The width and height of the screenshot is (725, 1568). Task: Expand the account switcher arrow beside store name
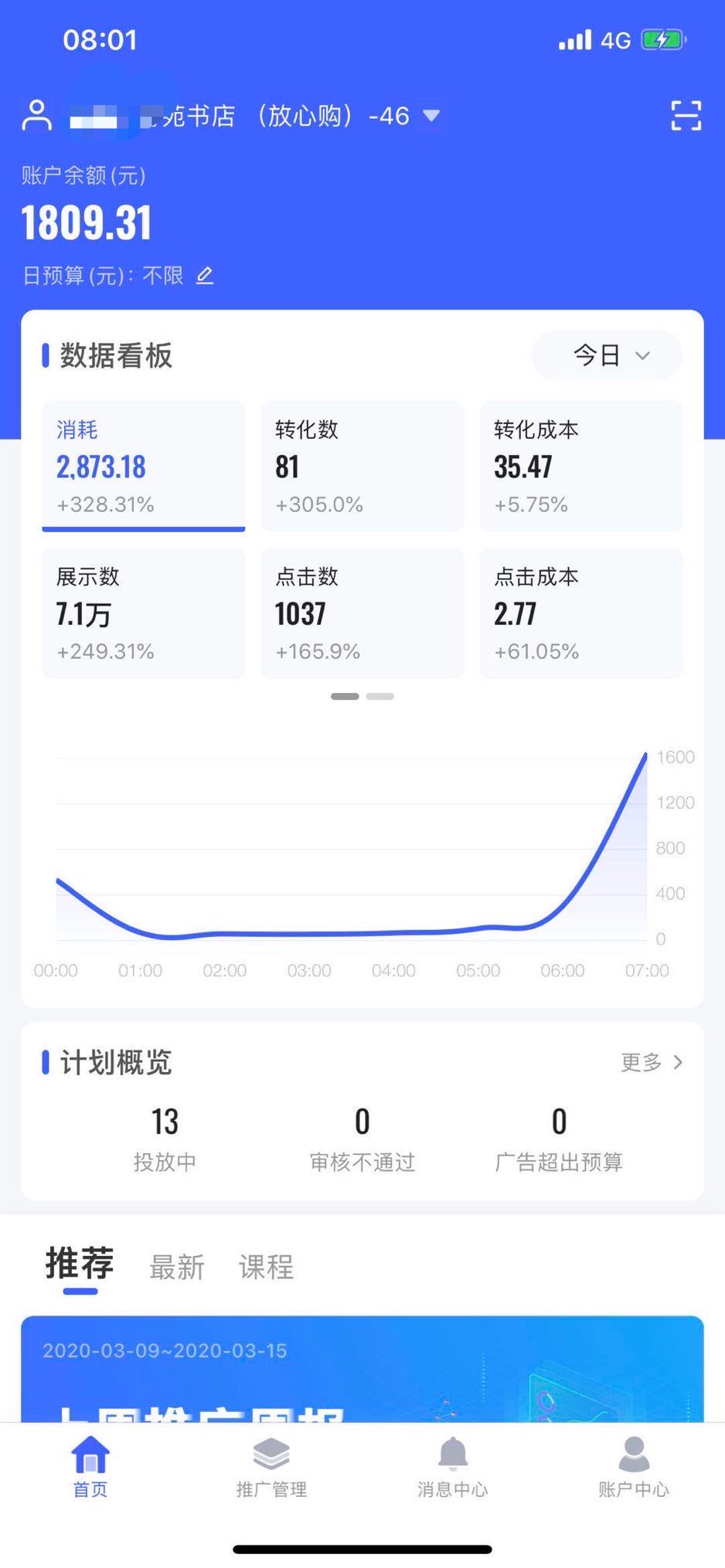431,116
